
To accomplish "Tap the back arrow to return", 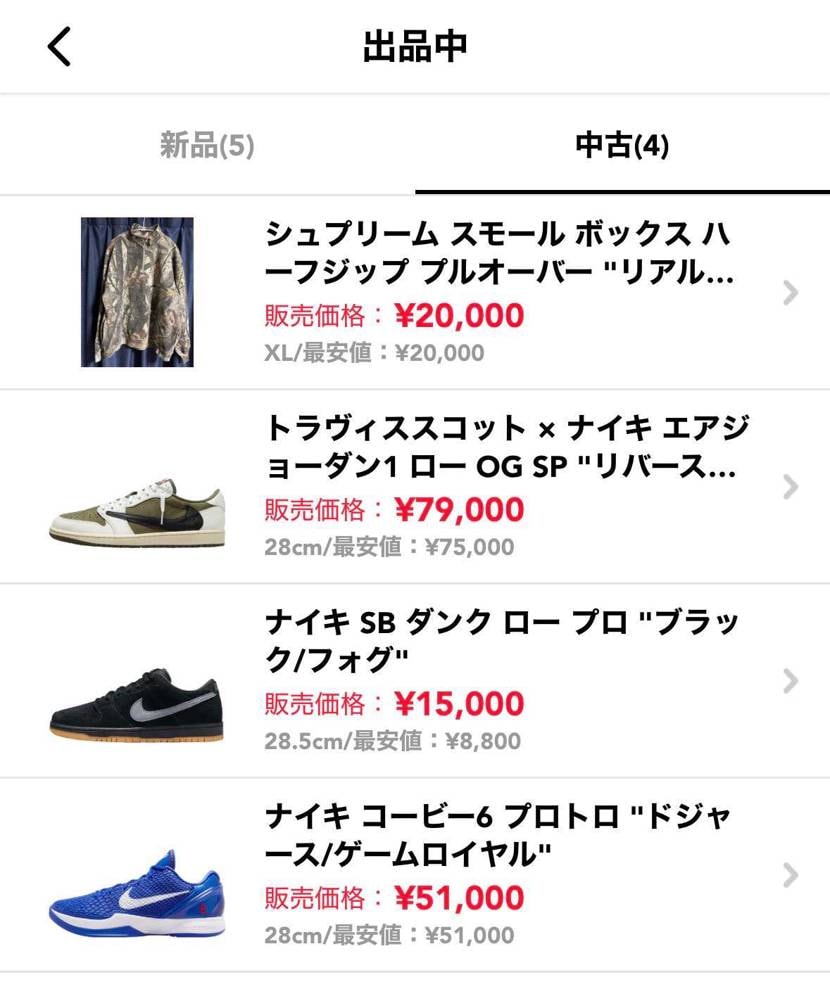I will pyautogui.click(x=57, y=46).
